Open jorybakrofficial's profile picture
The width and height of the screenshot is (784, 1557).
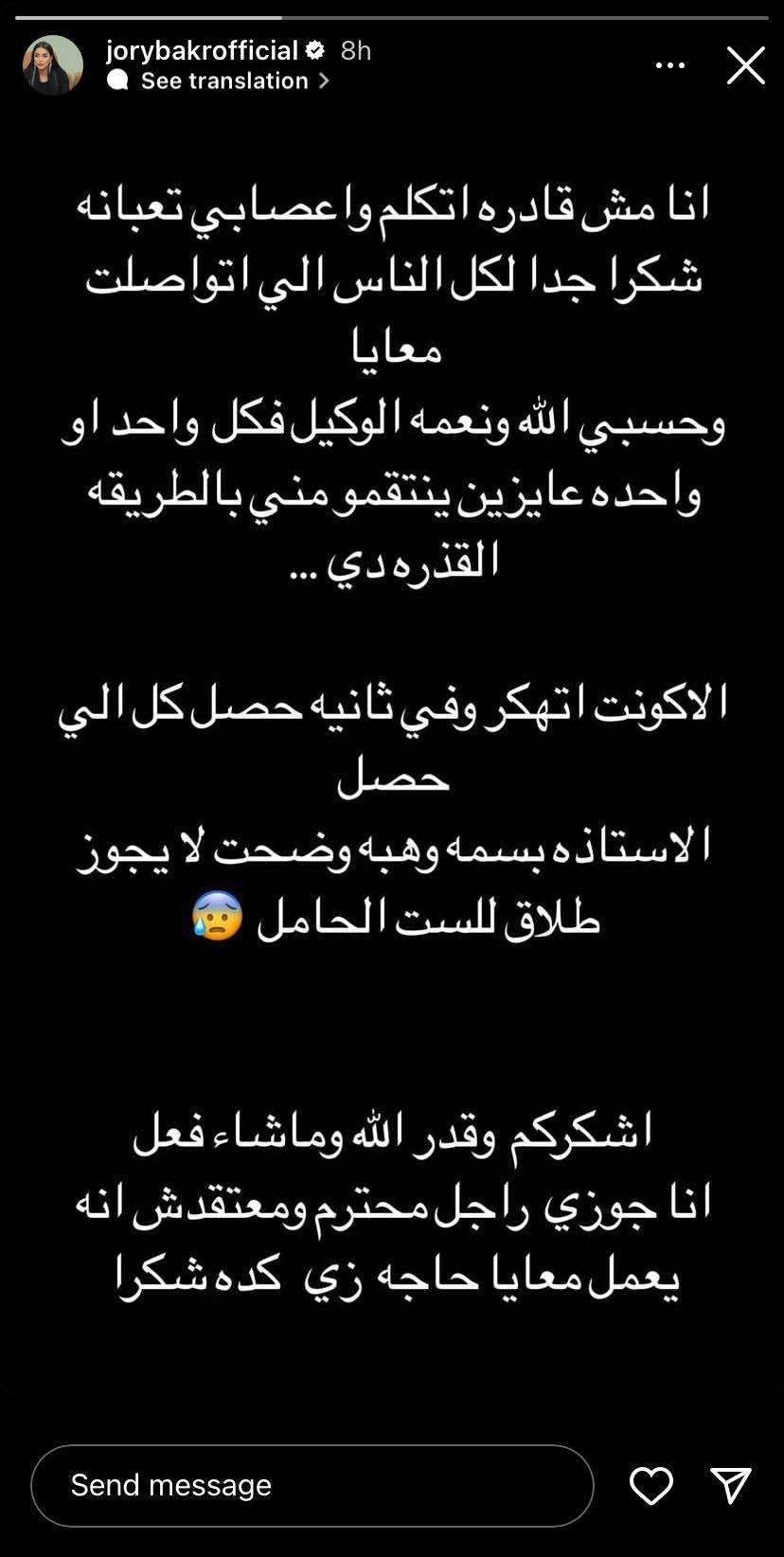[x=53, y=65]
